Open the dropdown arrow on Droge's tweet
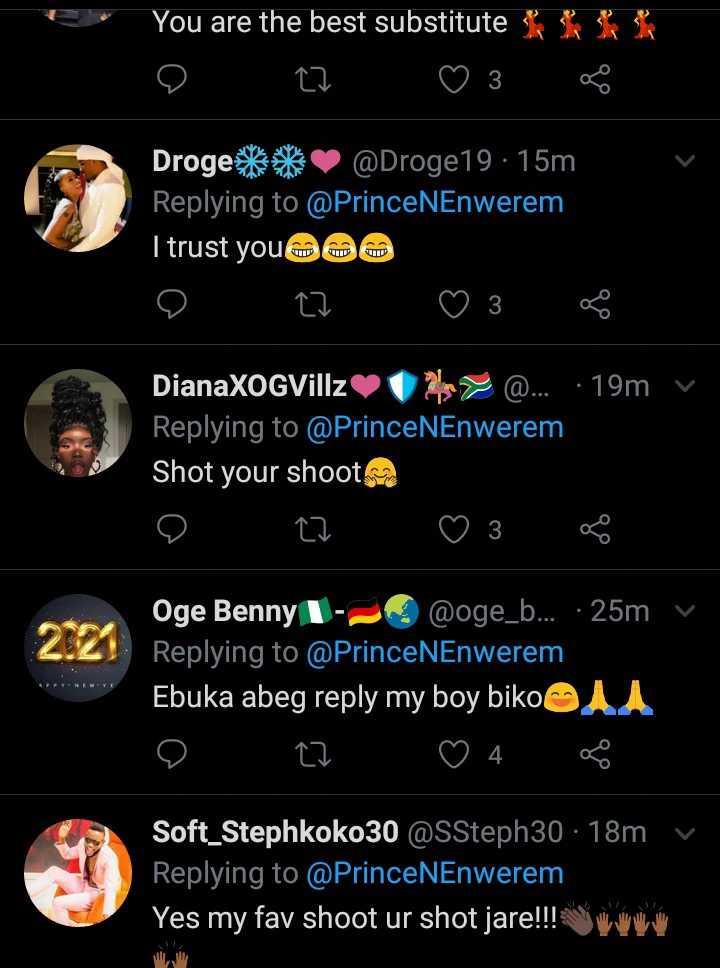720x968 pixels. 686,161
